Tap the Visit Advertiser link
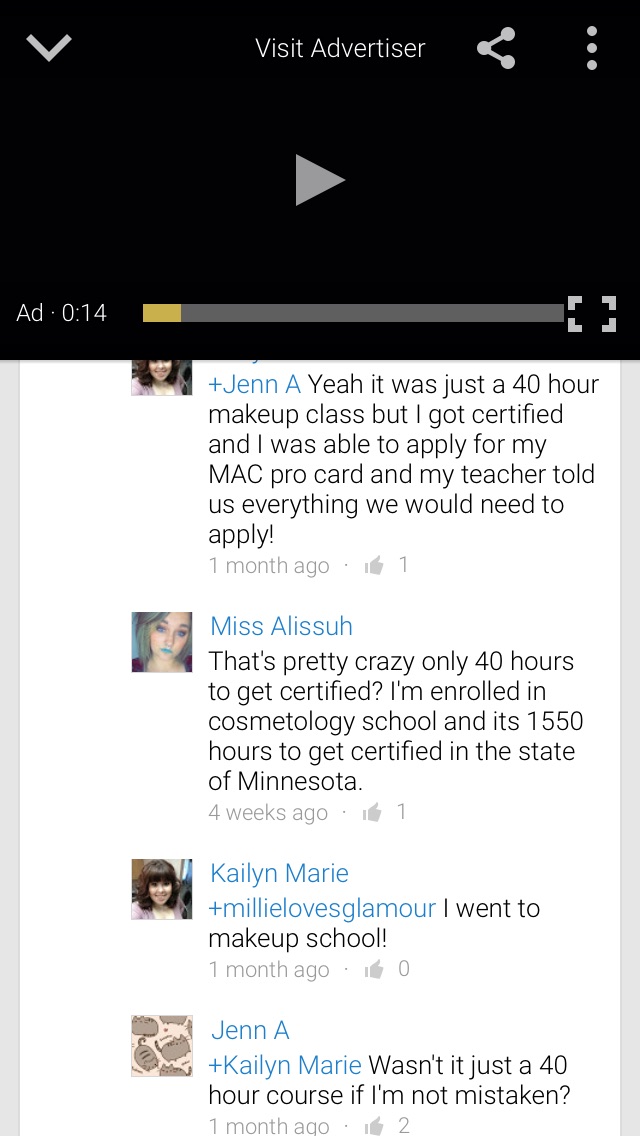Viewport: 640px width, 1136px height. tap(340, 49)
